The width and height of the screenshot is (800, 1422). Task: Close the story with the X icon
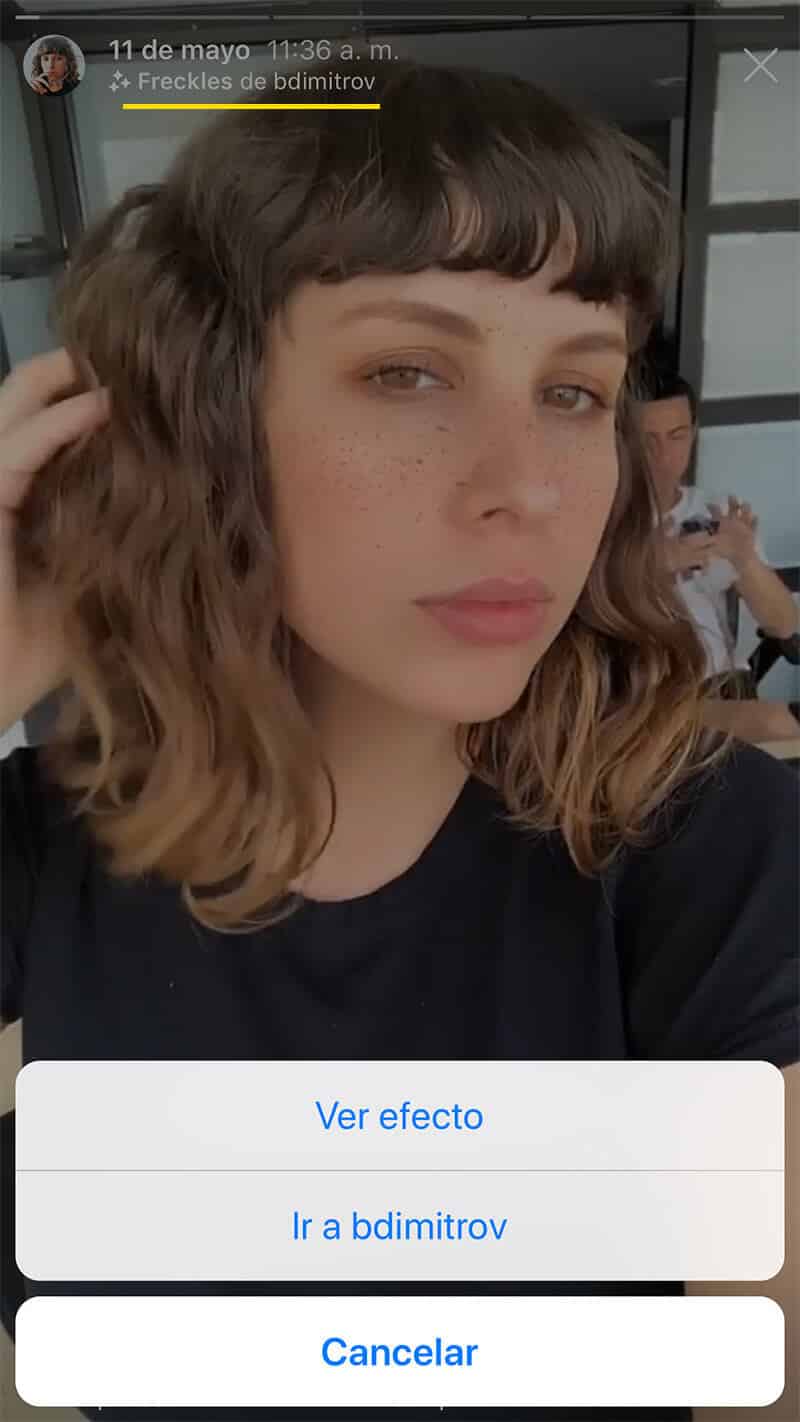click(761, 66)
